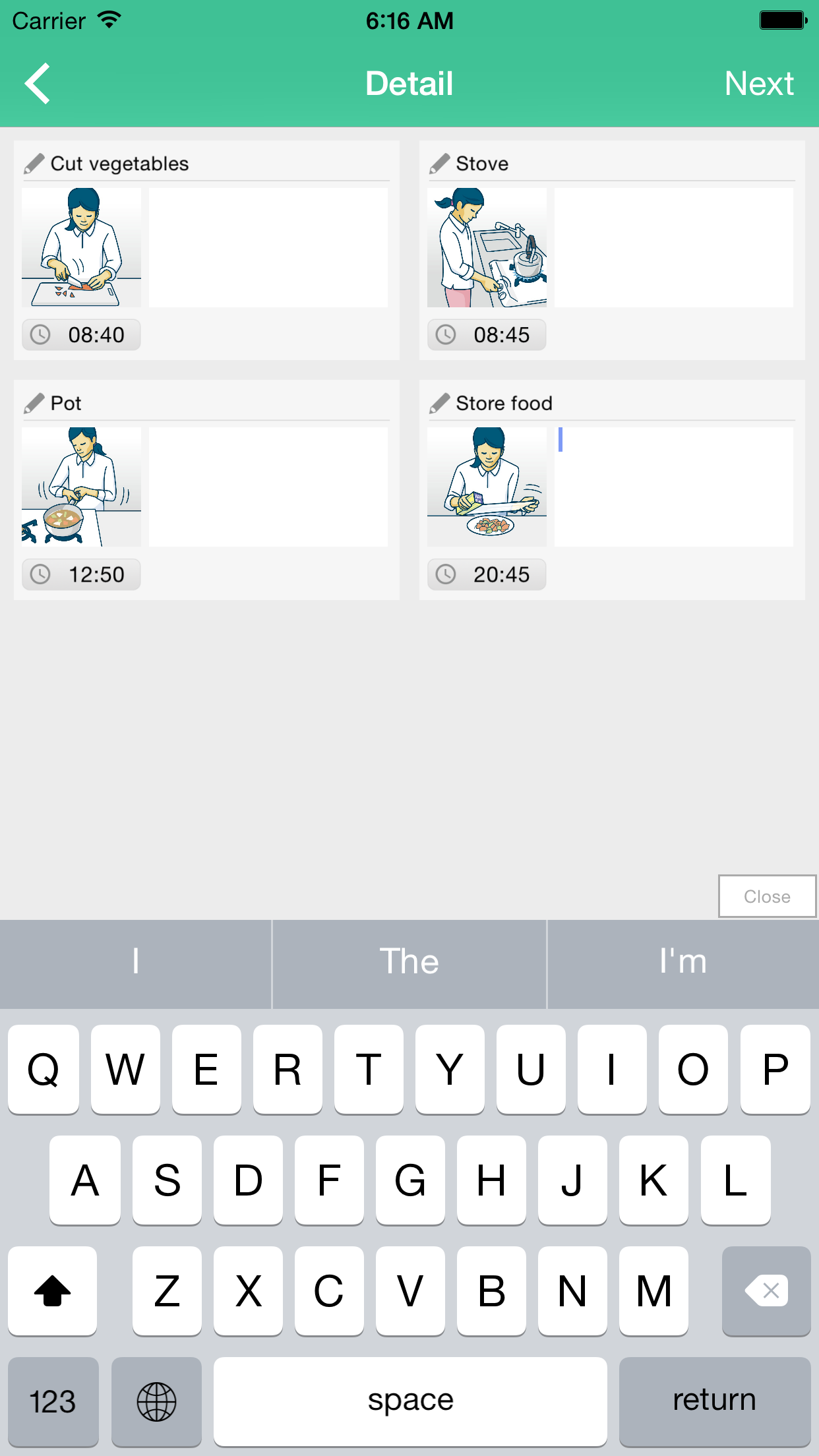Edit the Cut vegetables title
819x1456 pixels.
point(119,164)
